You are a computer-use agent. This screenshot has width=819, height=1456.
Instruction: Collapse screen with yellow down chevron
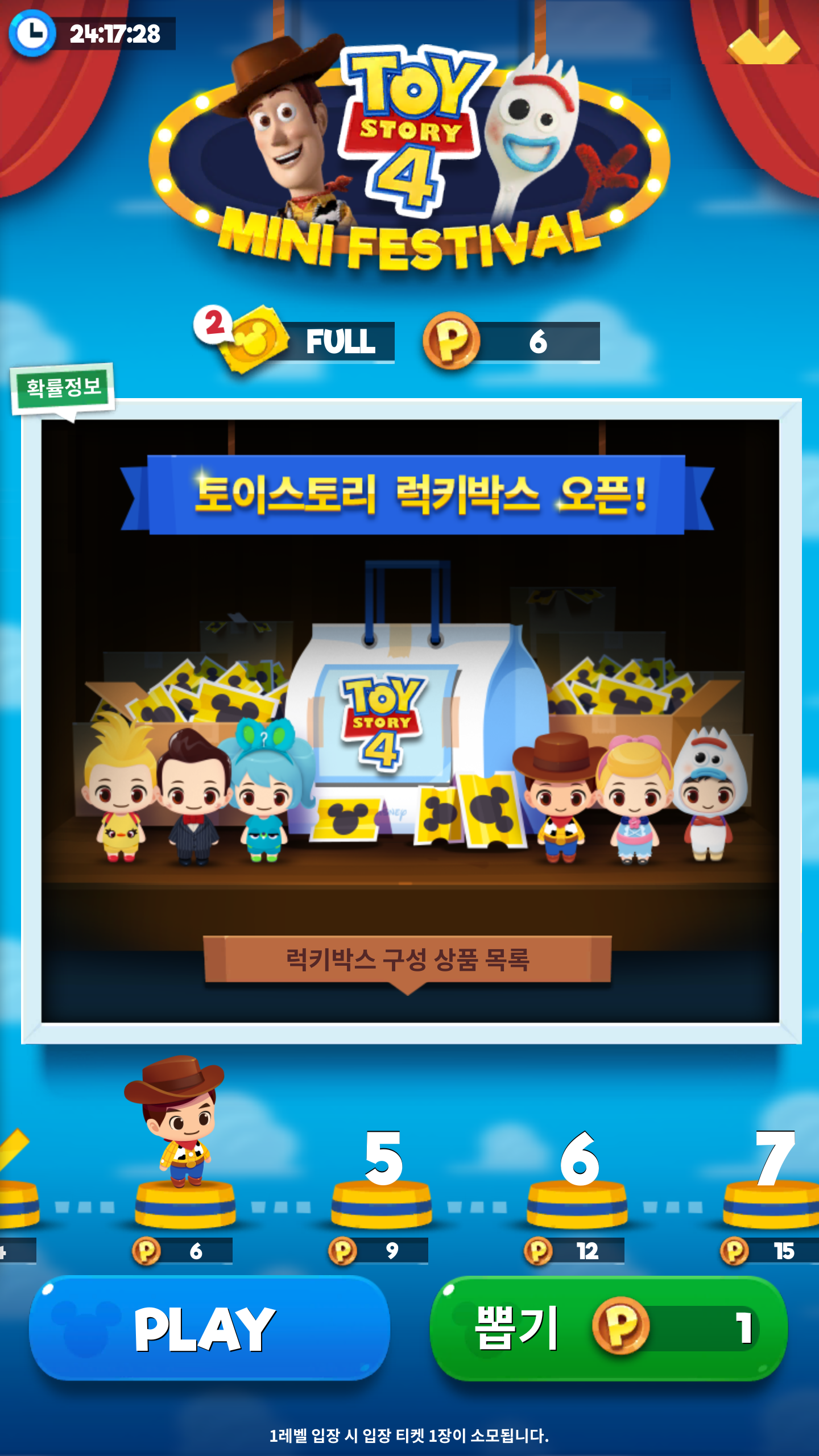click(x=763, y=47)
